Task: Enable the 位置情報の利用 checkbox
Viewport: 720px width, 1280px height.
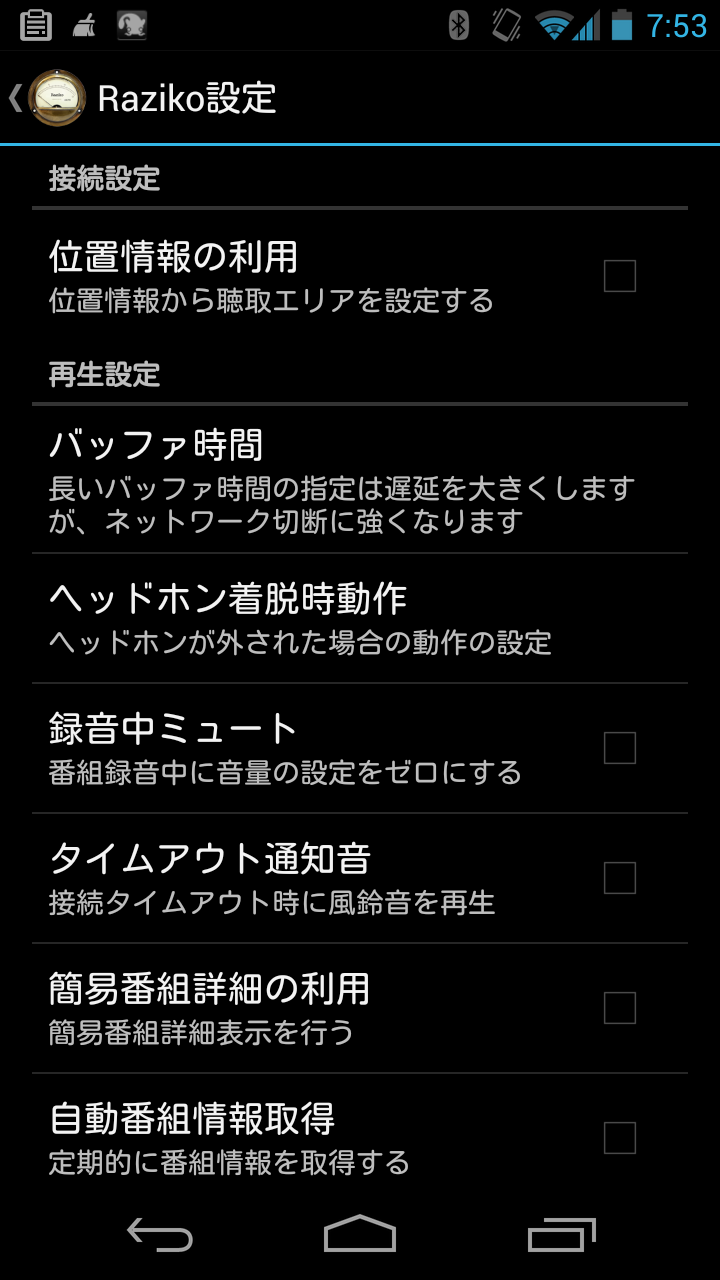Action: click(x=620, y=275)
